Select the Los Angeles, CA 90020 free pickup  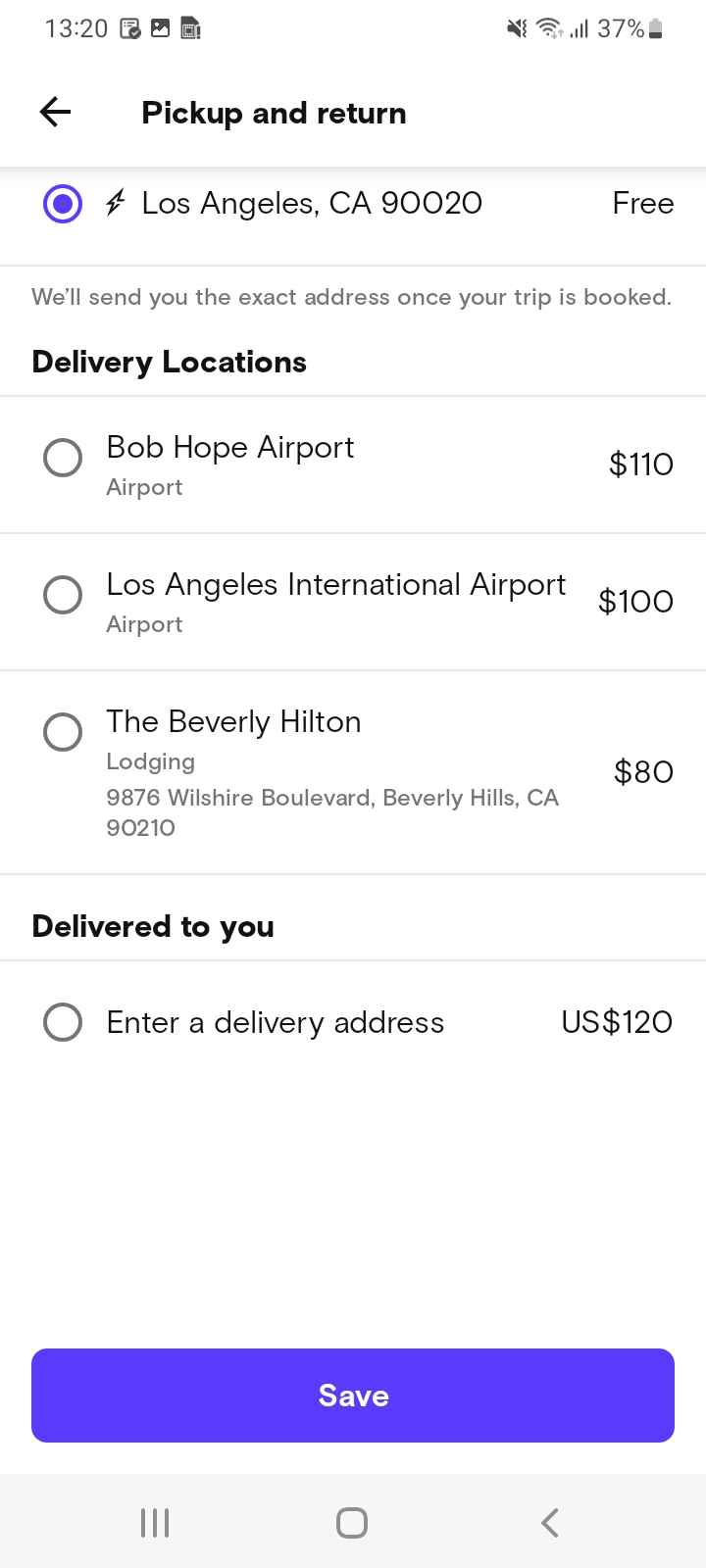(x=353, y=204)
